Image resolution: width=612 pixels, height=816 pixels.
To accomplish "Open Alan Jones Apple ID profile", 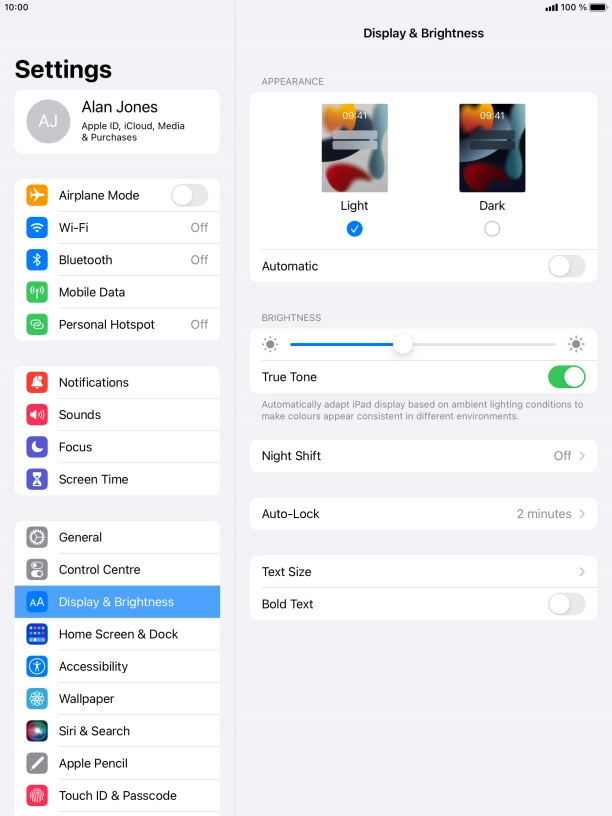I will coord(117,121).
